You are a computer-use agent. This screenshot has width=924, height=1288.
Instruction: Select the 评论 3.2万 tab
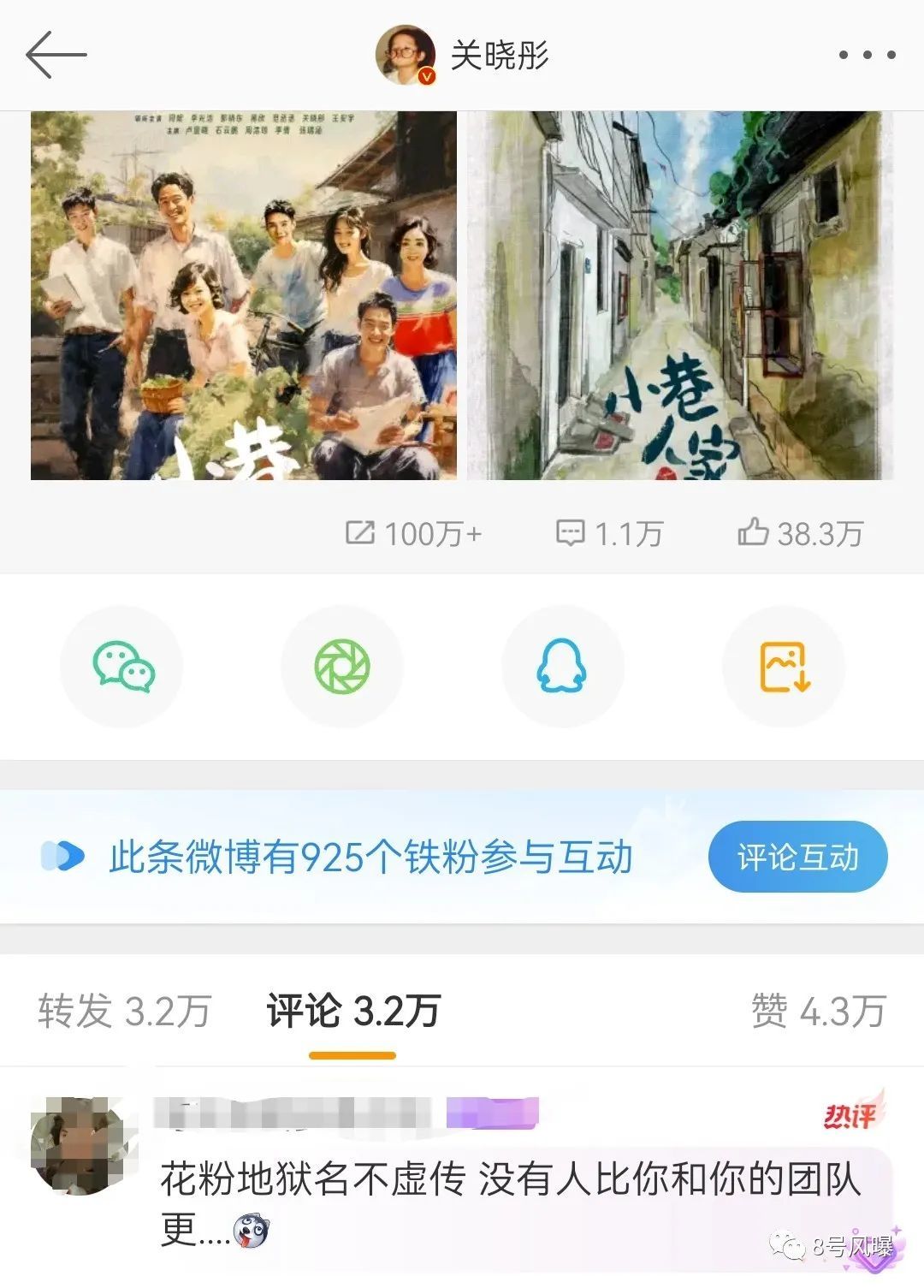pos(352,1011)
